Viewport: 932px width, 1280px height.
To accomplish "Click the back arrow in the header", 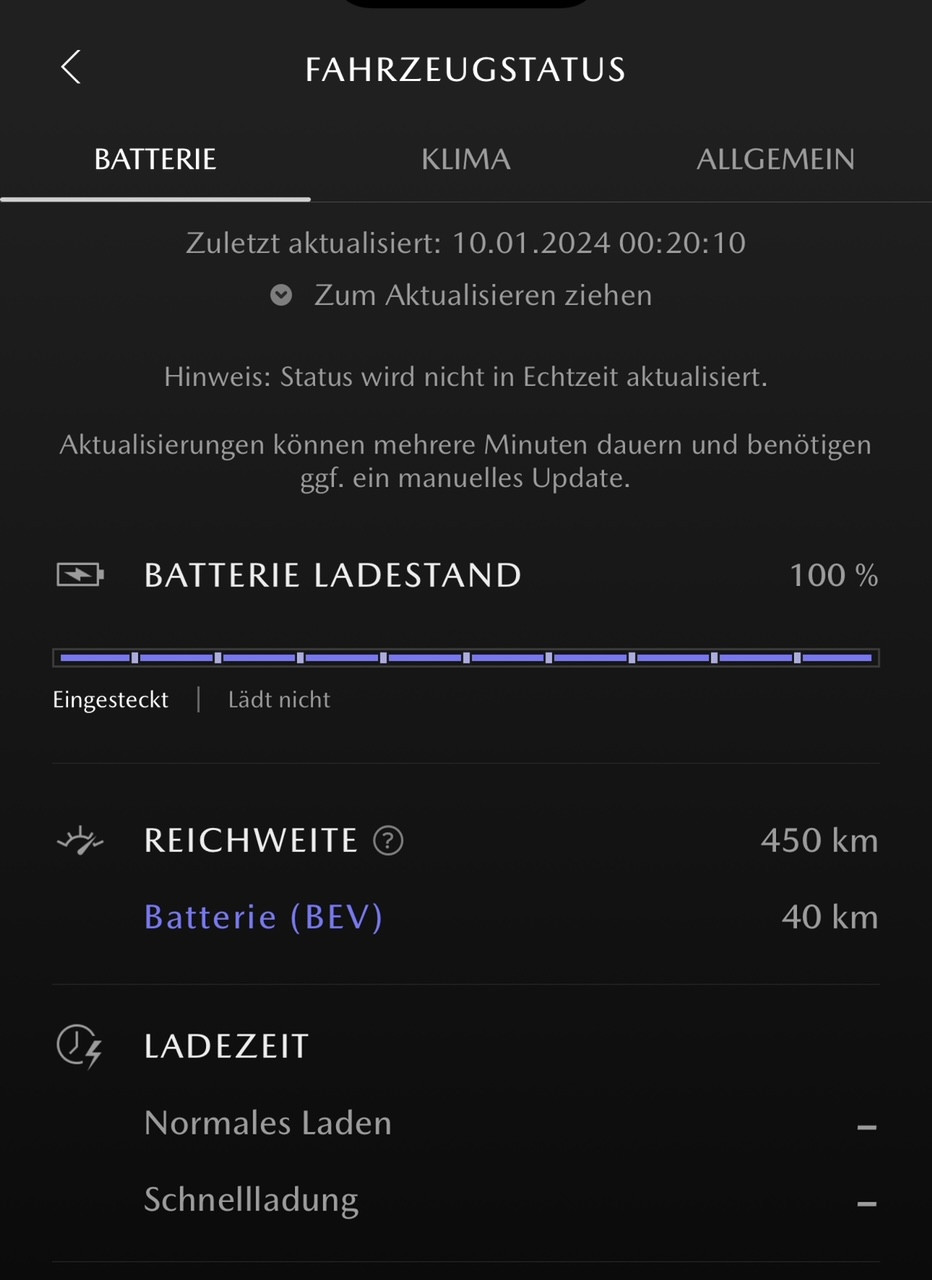I will point(69,67).
